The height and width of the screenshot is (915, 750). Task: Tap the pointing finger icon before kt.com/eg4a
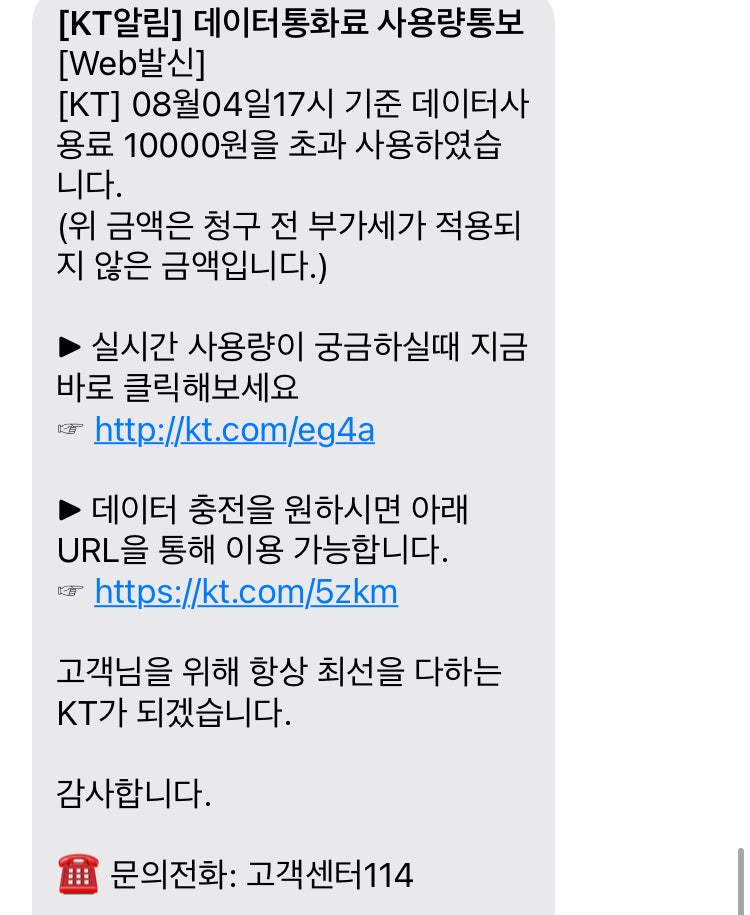[x=68, y=430]
